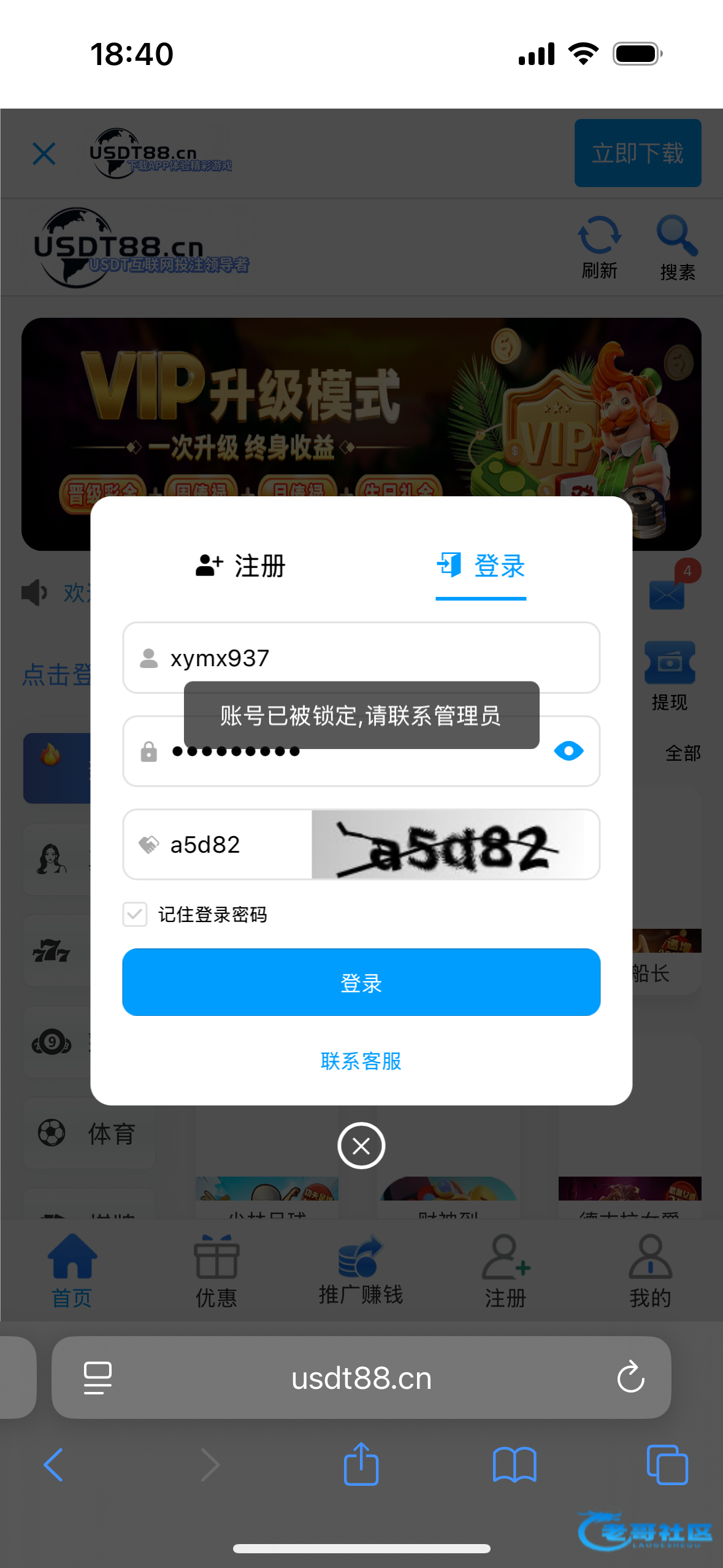Close the login dialog with the circled X
Viewport: 723px width, 1568px height.
click(x=361, y=1145)
